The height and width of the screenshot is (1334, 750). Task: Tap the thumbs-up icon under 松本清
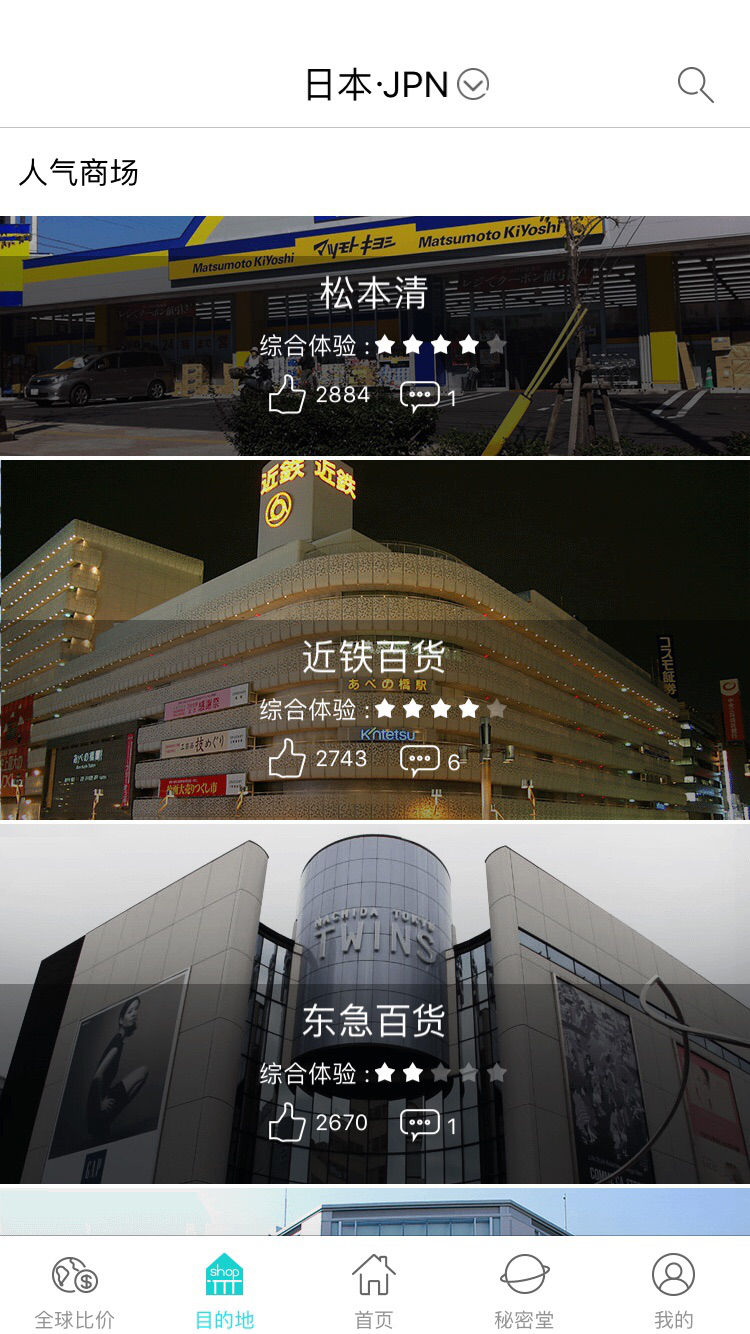pos(291,392)
